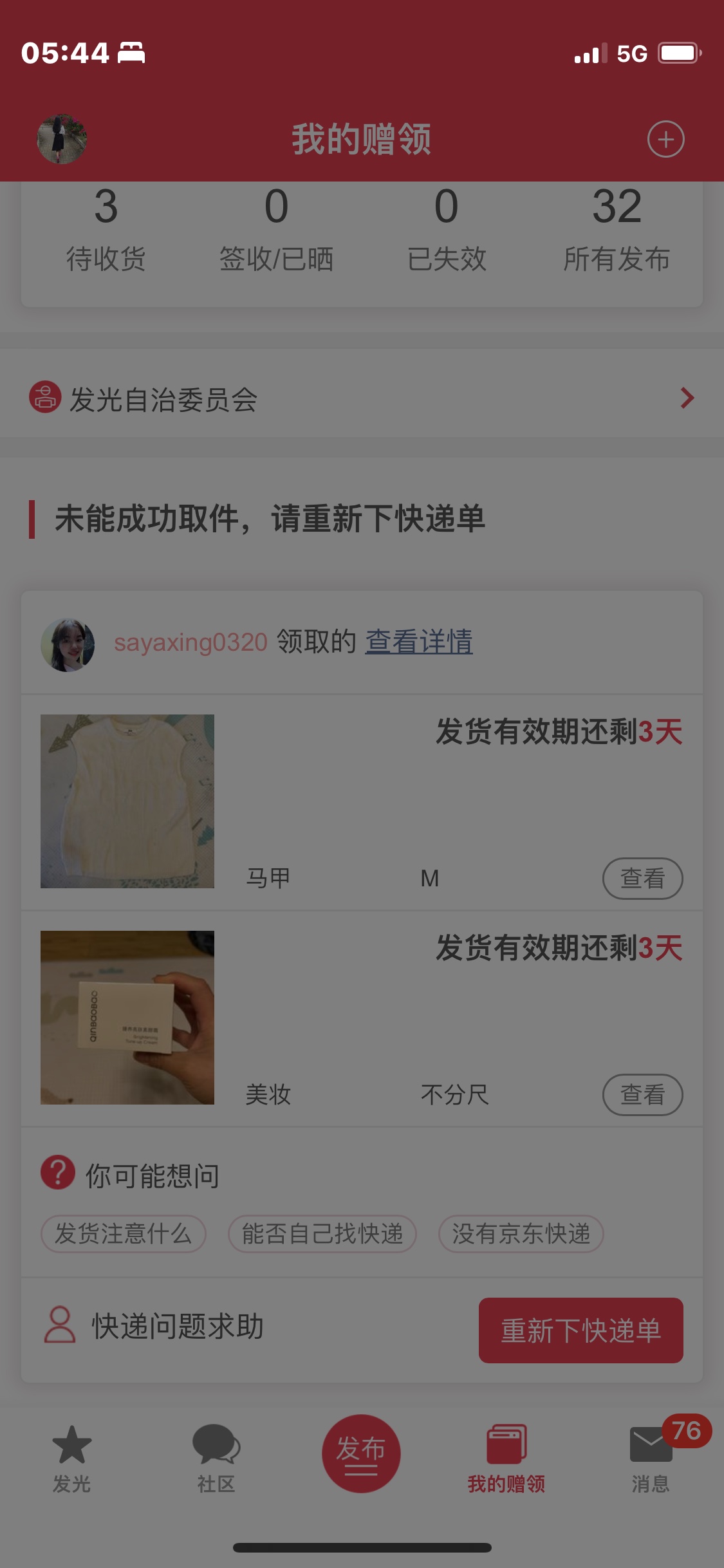This screenshot has height=1568, width=724.
Task: Open the profile avatar in the header
Action: [62, 139]
